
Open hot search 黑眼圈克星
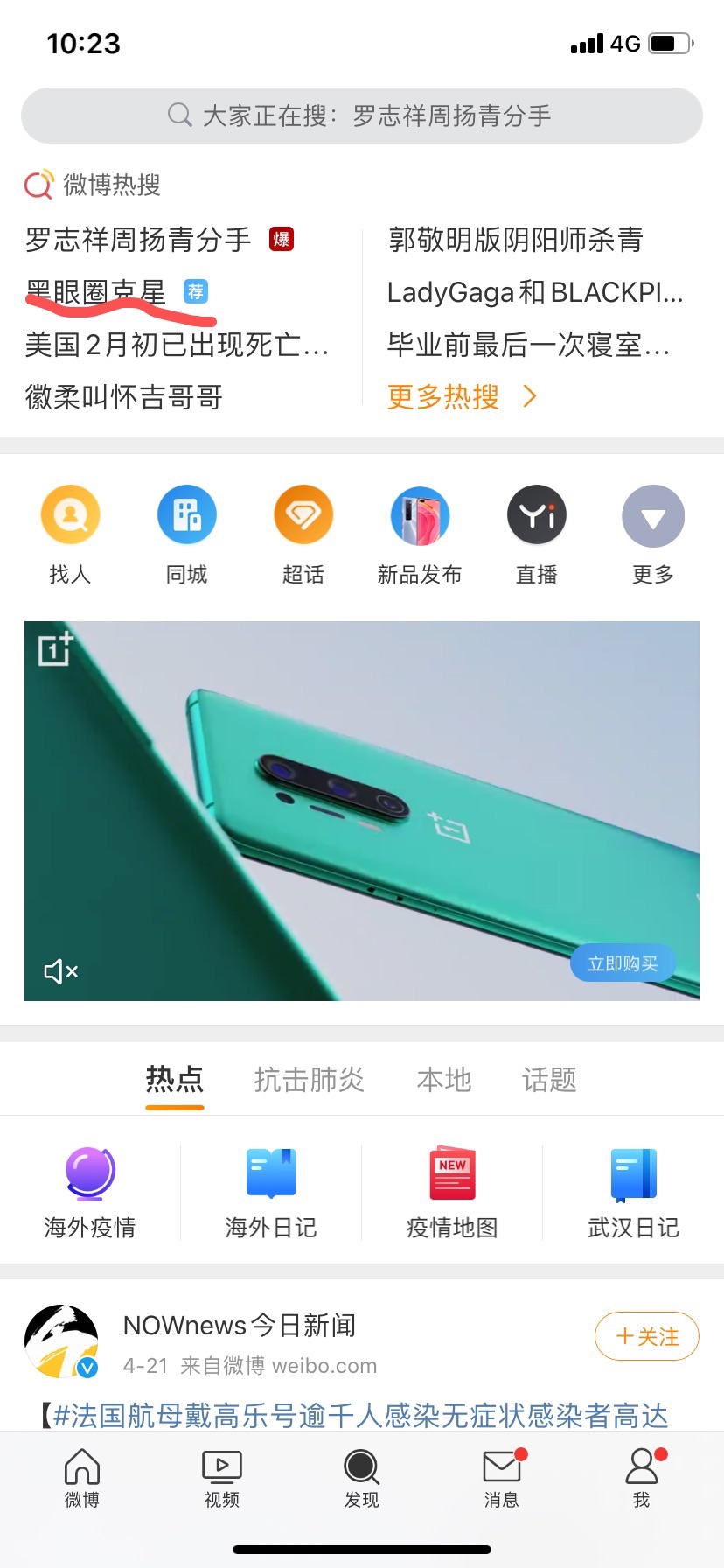pos(95,291)
